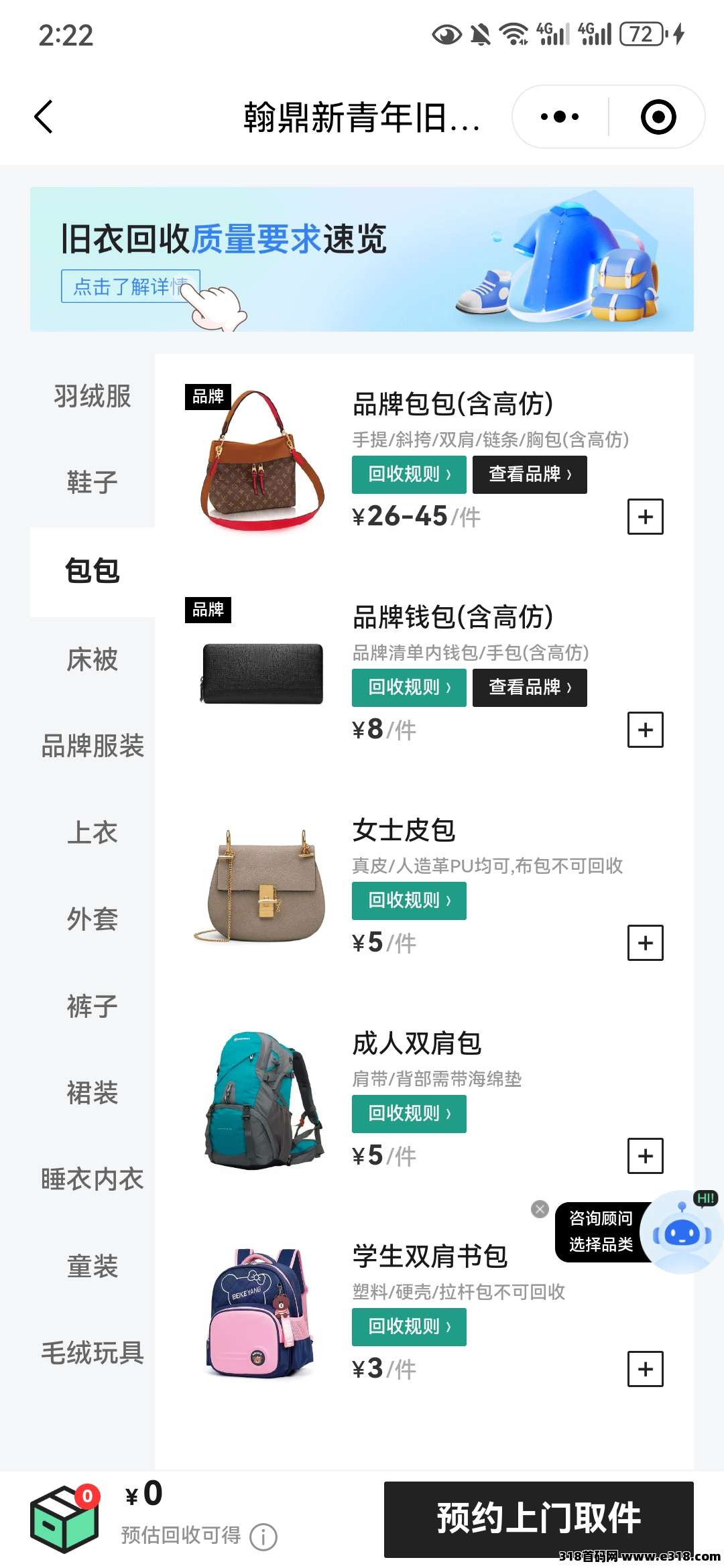The height and width of the screenshot is (1568, 724).
Task: Open the 旧衣回收质量要求速览 banner
Action: click(x=361, y=259)
